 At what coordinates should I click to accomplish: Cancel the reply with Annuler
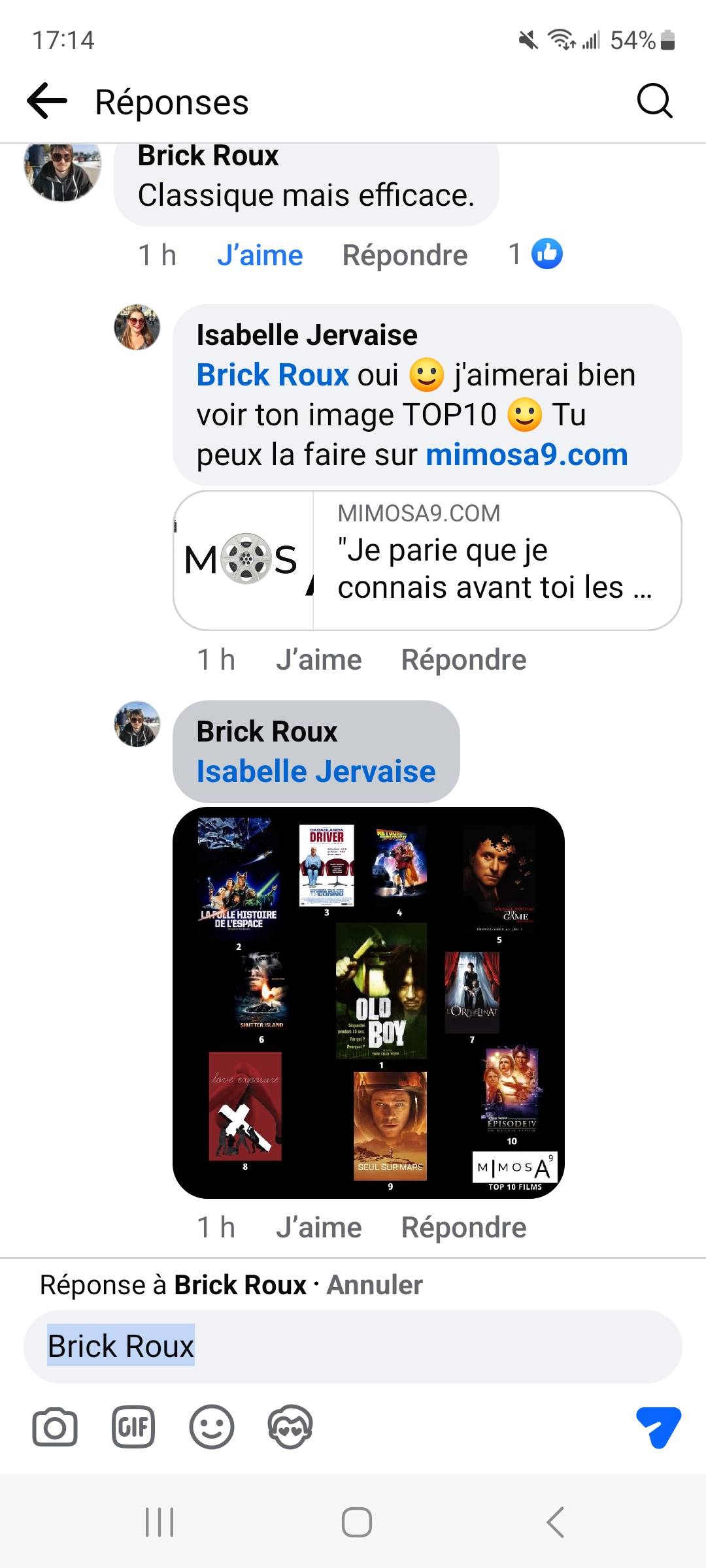point(375,1285)
